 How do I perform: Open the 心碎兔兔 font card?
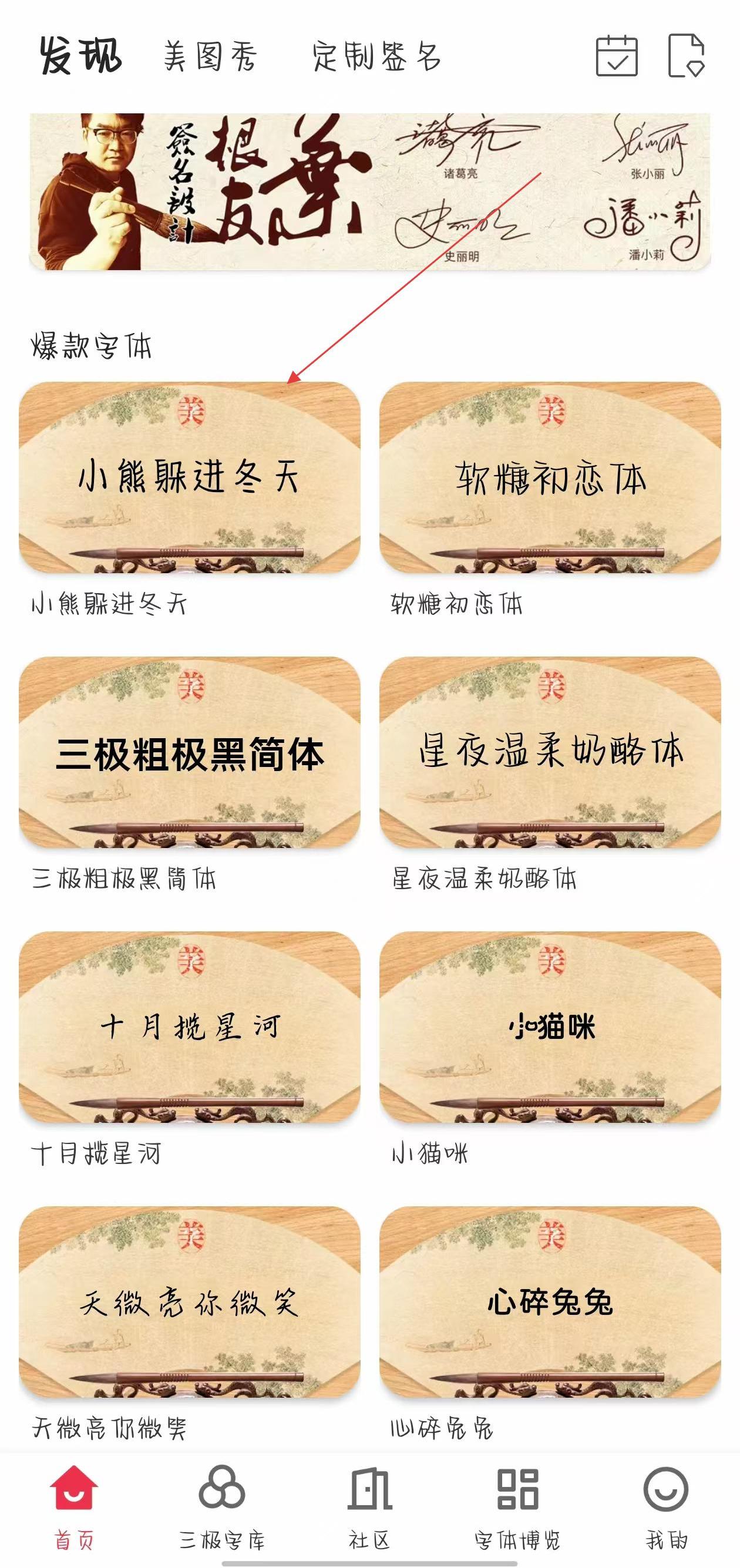(x=550, y=1302)
